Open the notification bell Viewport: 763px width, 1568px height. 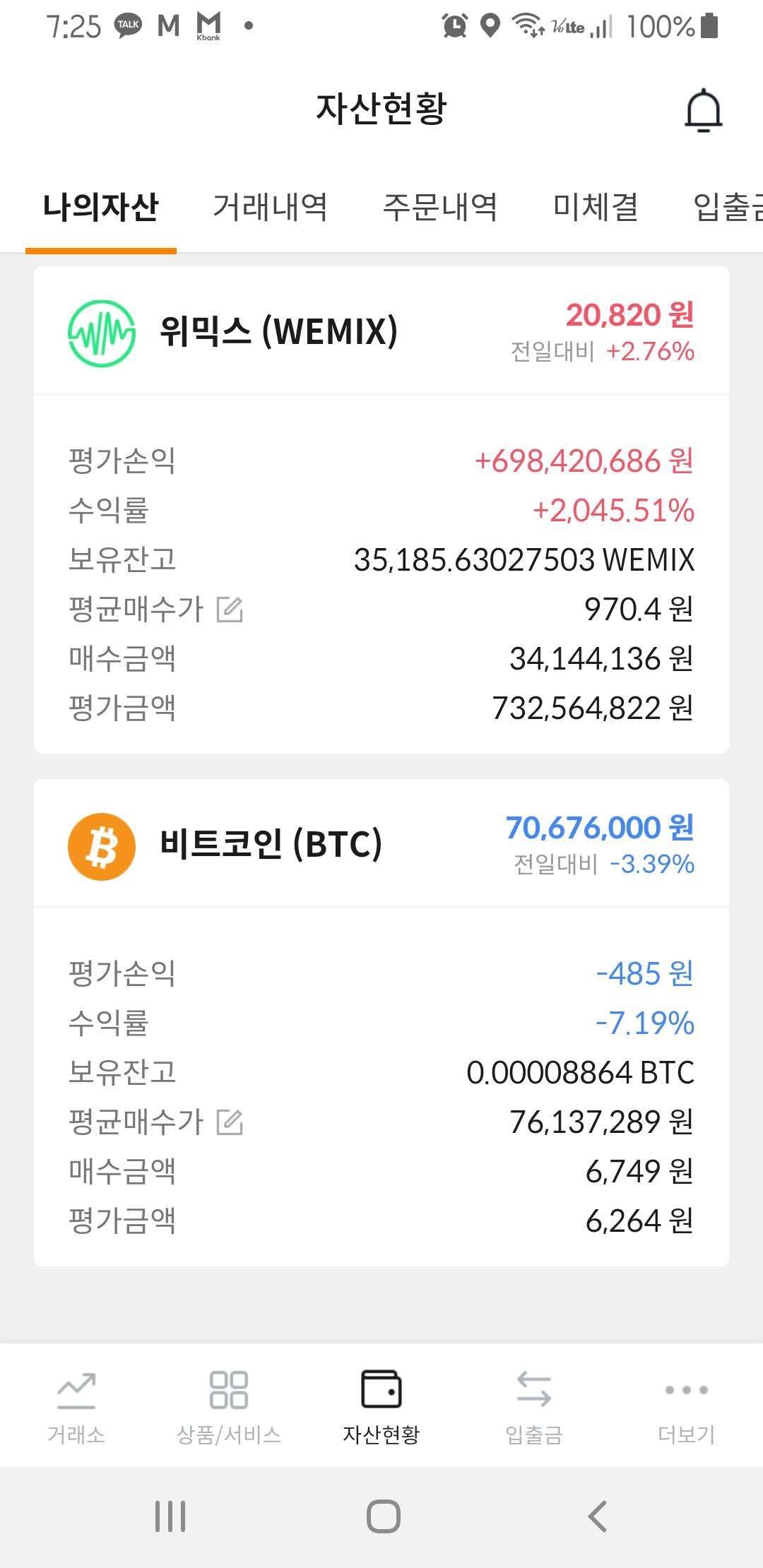[702, 111]
